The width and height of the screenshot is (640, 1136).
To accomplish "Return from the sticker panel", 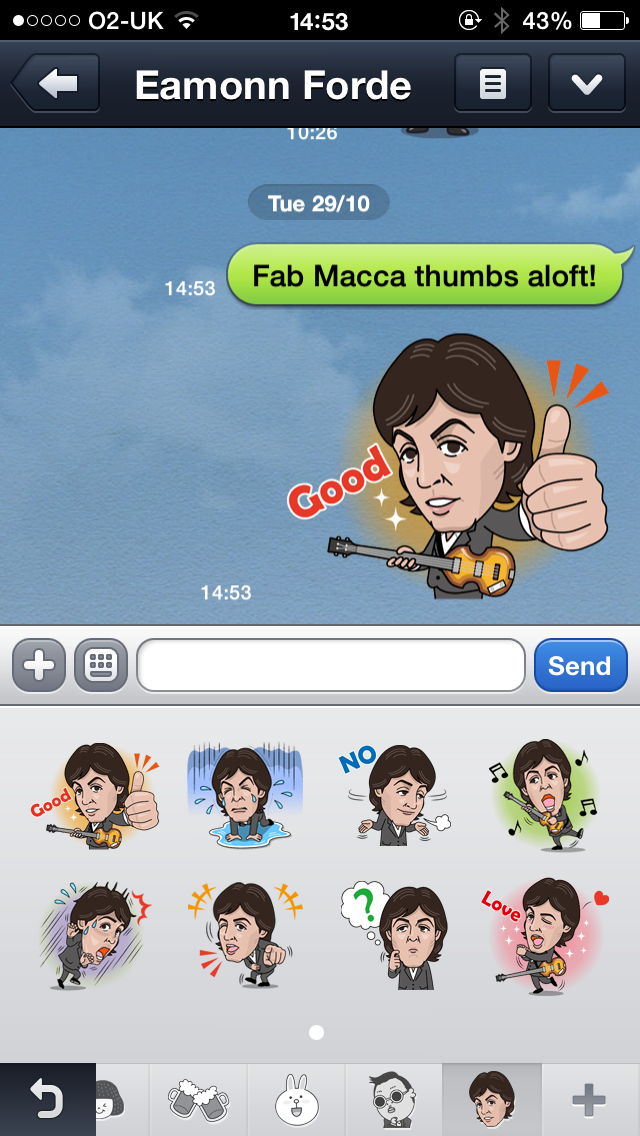I will [48, 1100].
